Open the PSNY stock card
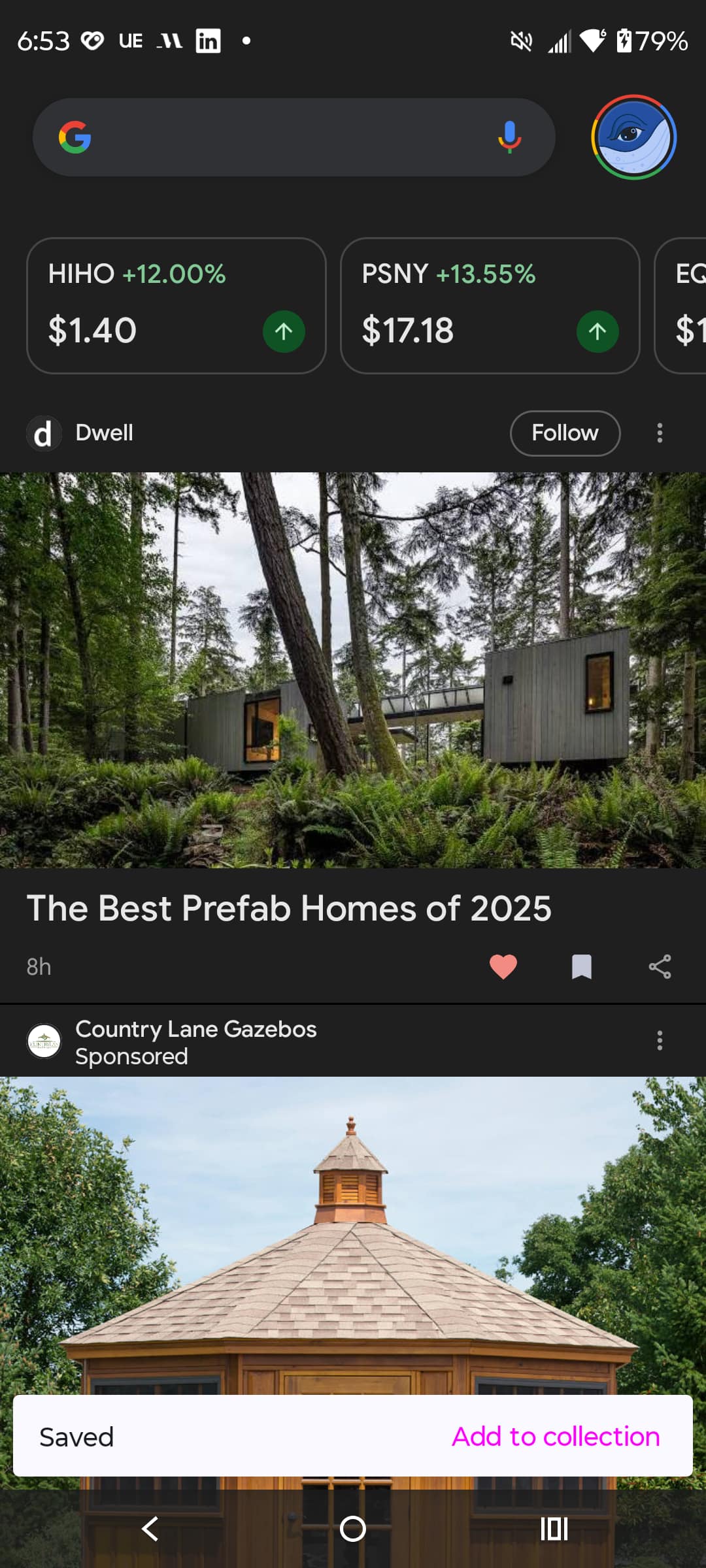This screenshot has width=706, height=1568. tap(490, 305)
